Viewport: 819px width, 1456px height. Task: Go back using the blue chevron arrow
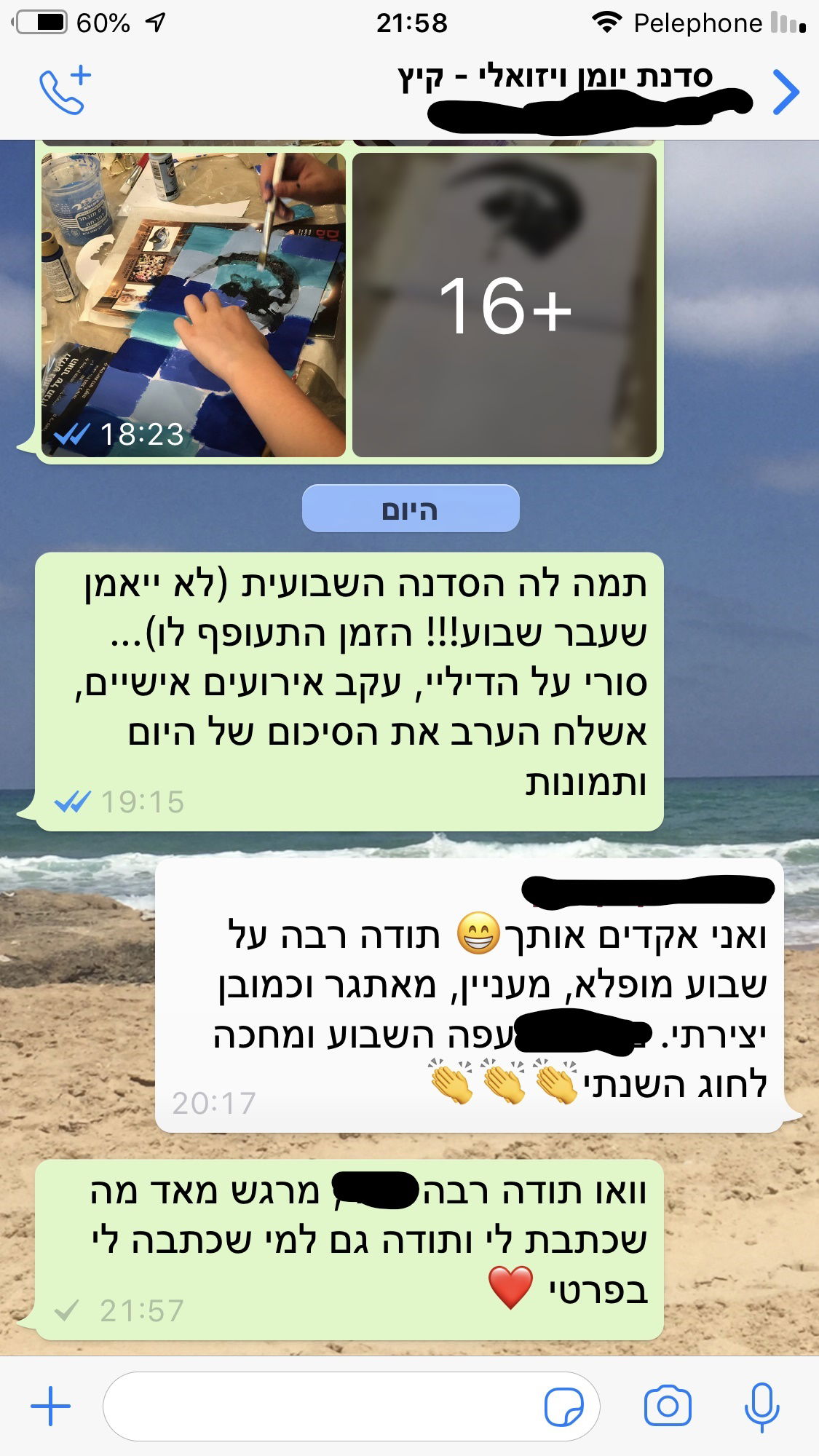click(x=785, y=92)
